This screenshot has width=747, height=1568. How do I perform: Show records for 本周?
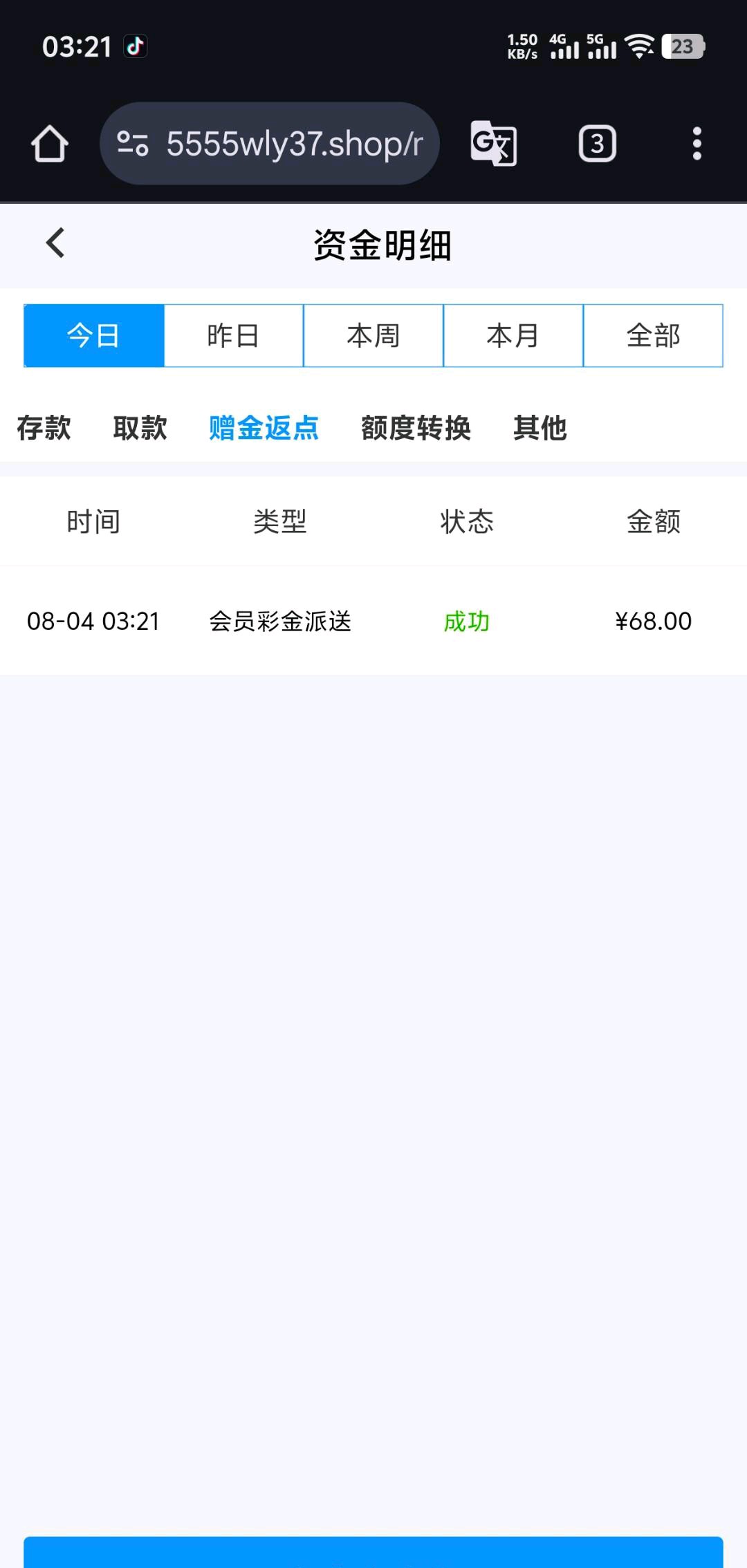373,336
